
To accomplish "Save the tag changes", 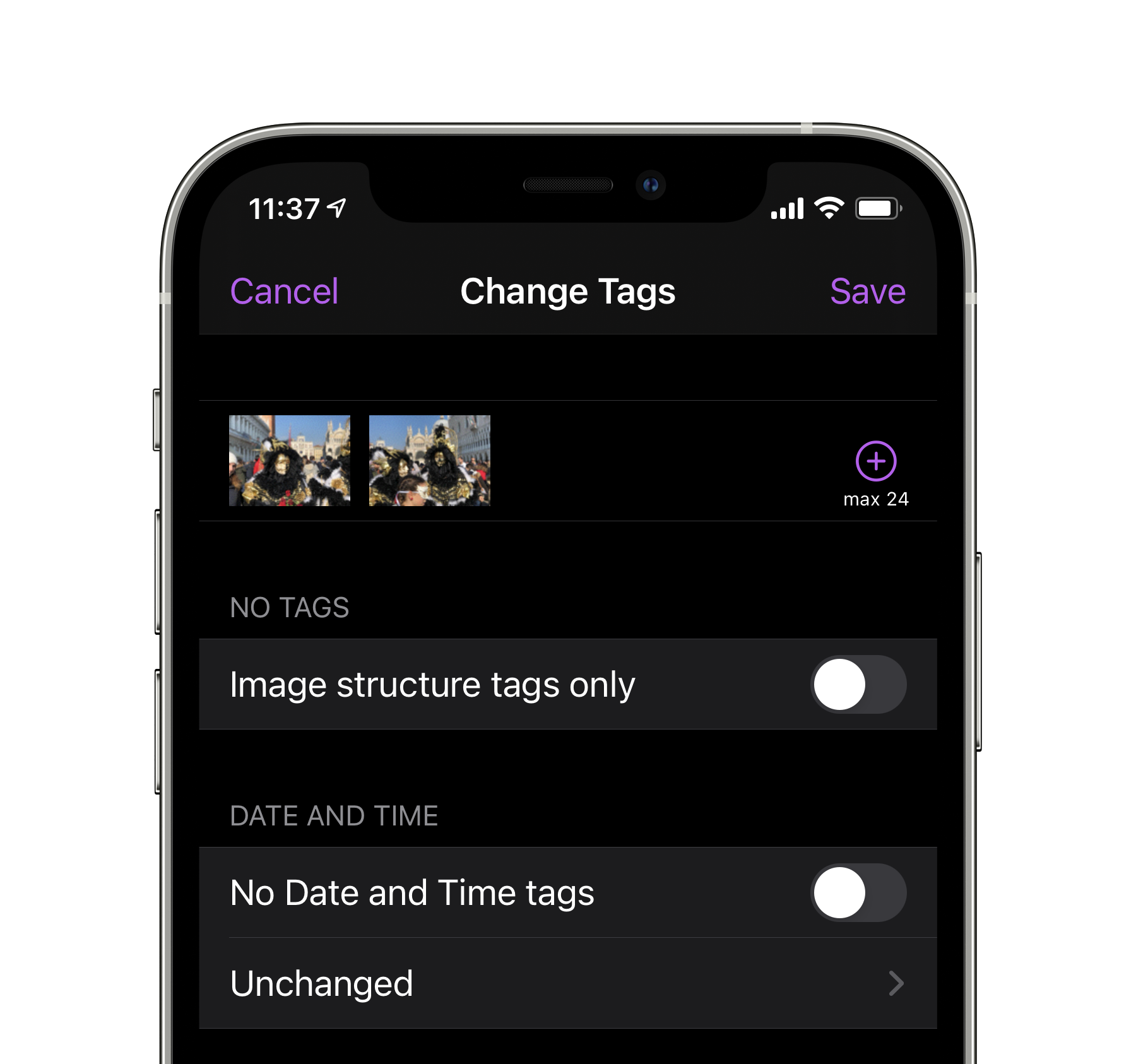I will pyautogui.click(x=867, y=292).
